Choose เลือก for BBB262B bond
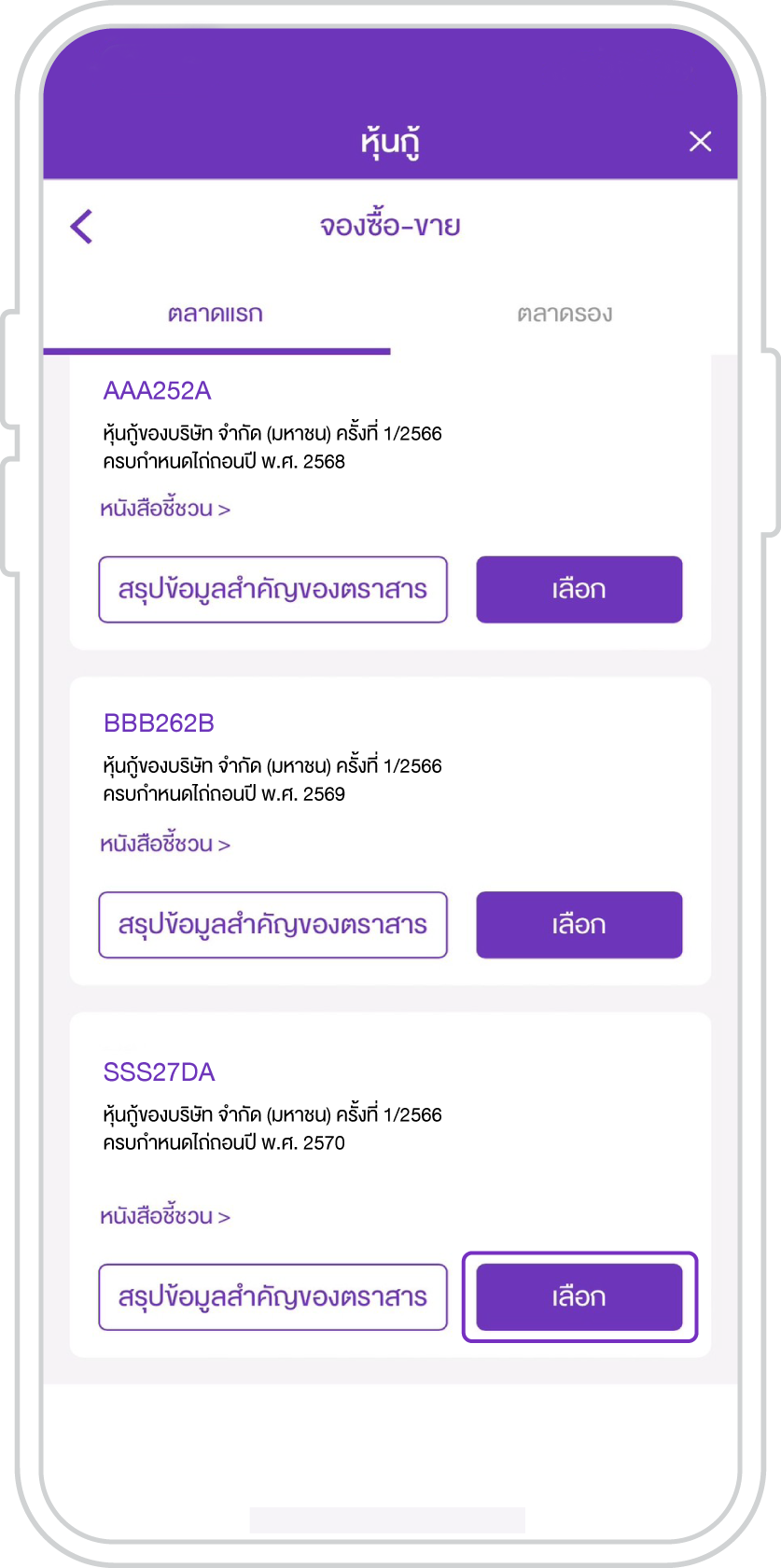The height and width of the screenshot is (1568, 781). (x=579, y=925)
